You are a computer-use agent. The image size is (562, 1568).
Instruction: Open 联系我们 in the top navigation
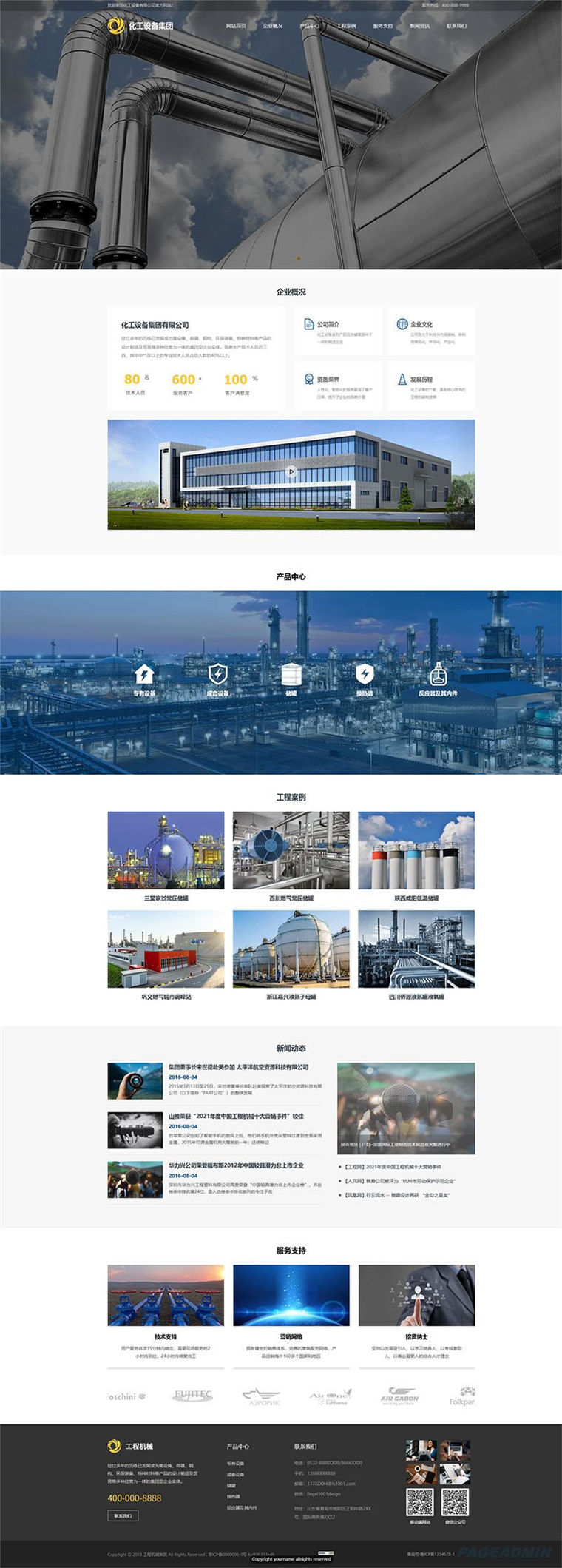click(x=456, y=26)
